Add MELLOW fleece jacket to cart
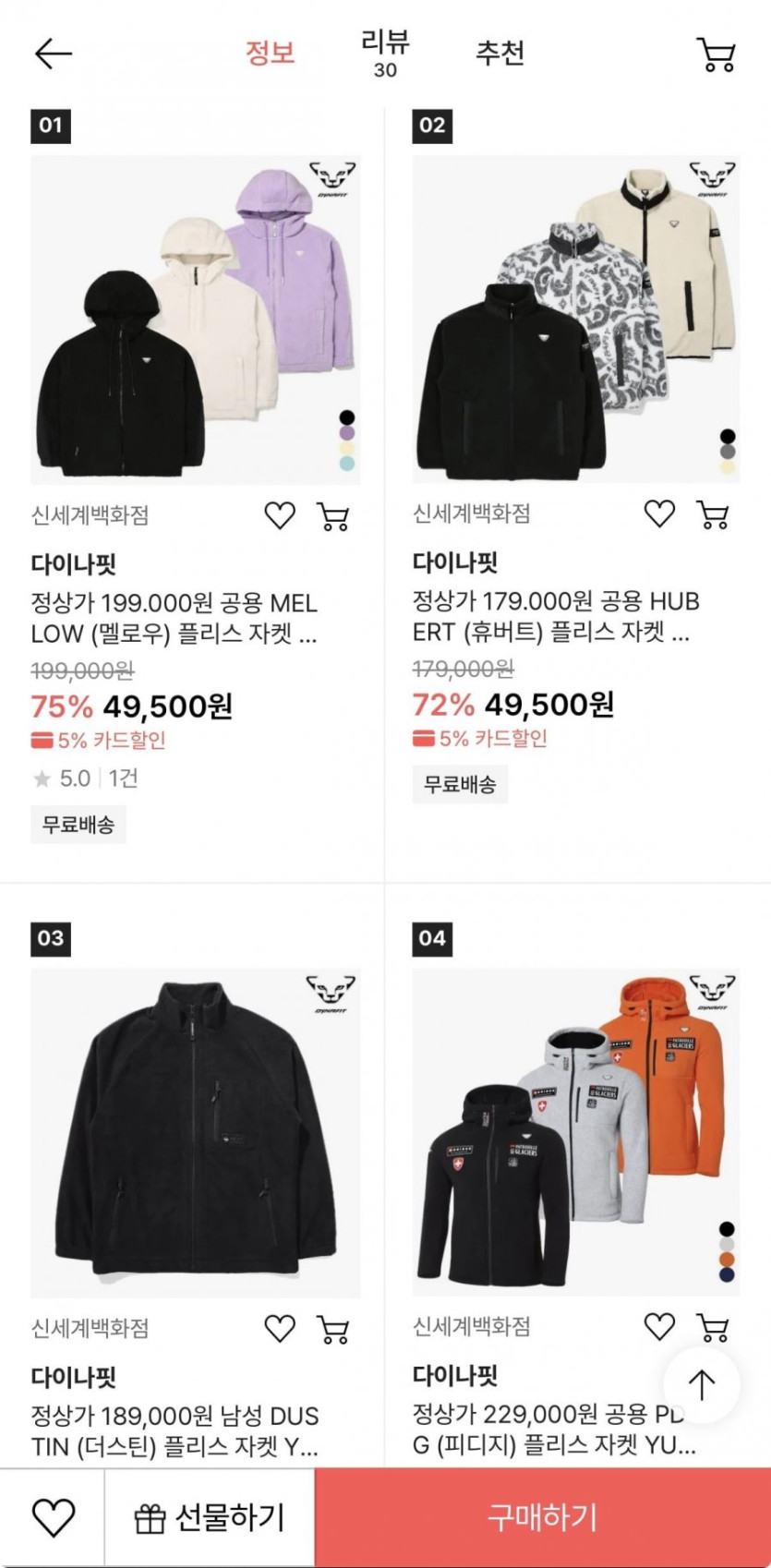The width and height of the screenshot is (771, 1568). [333, 515]
